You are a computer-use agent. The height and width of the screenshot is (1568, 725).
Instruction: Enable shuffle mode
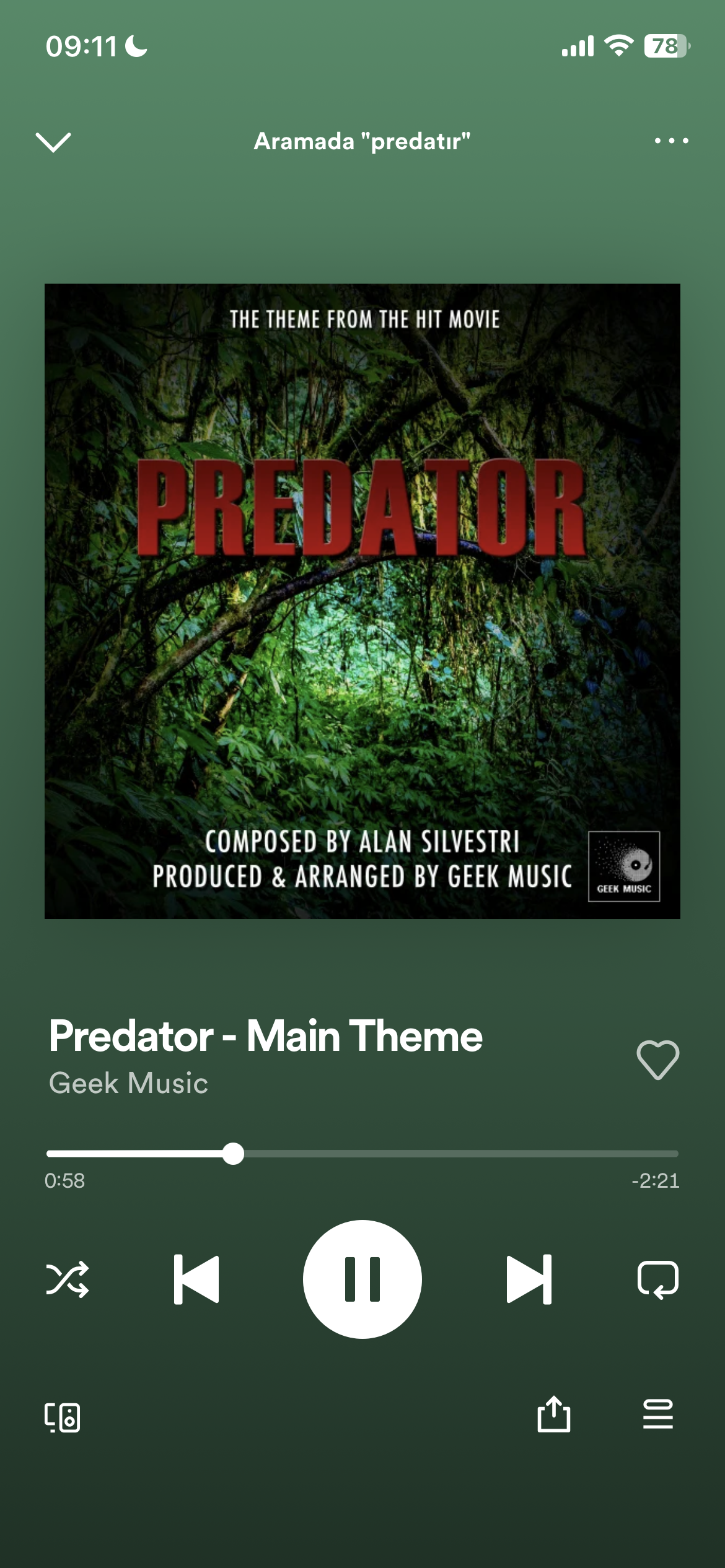point(68,1279)
